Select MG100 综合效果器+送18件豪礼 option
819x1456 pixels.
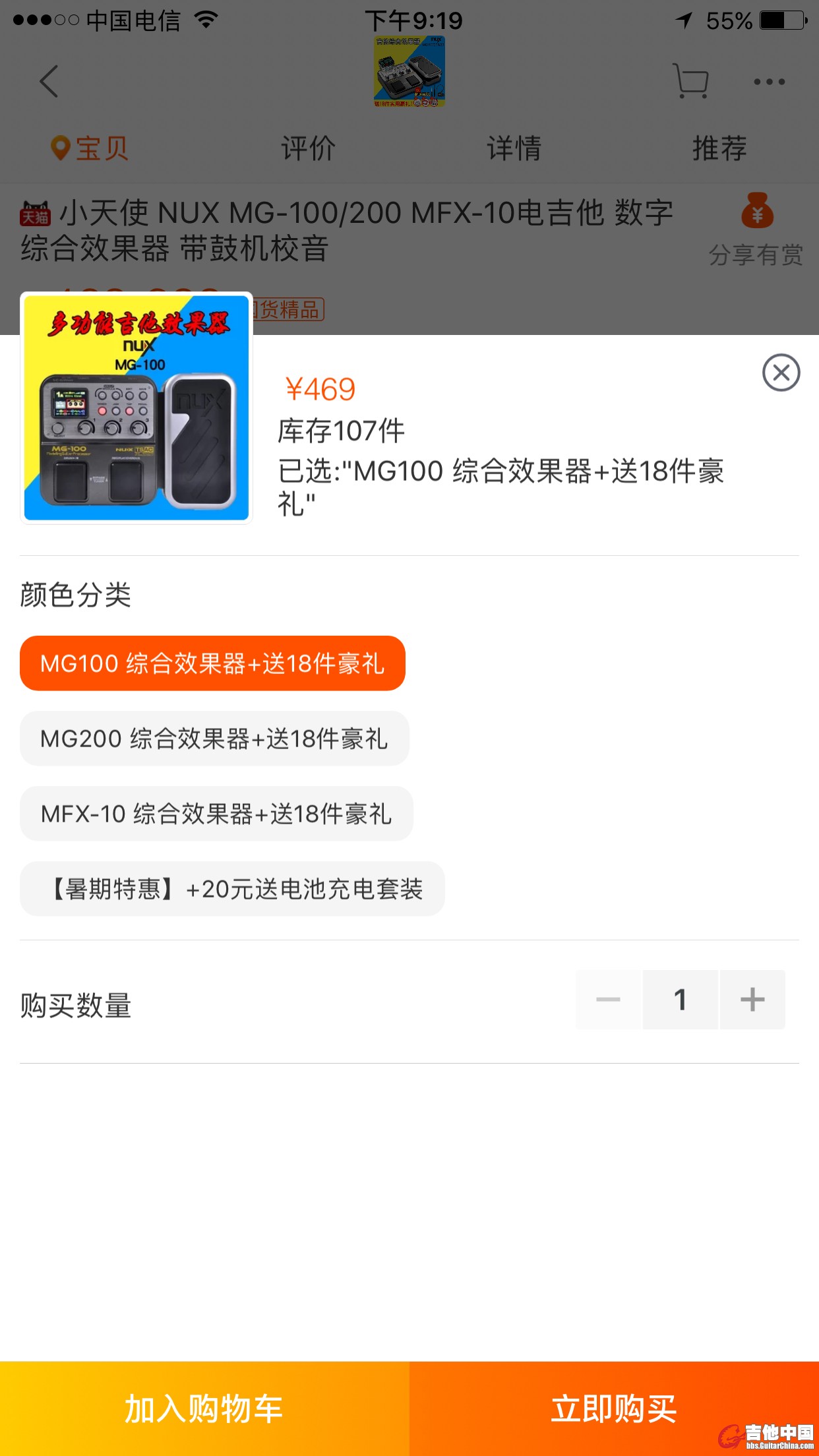(212, 663)
